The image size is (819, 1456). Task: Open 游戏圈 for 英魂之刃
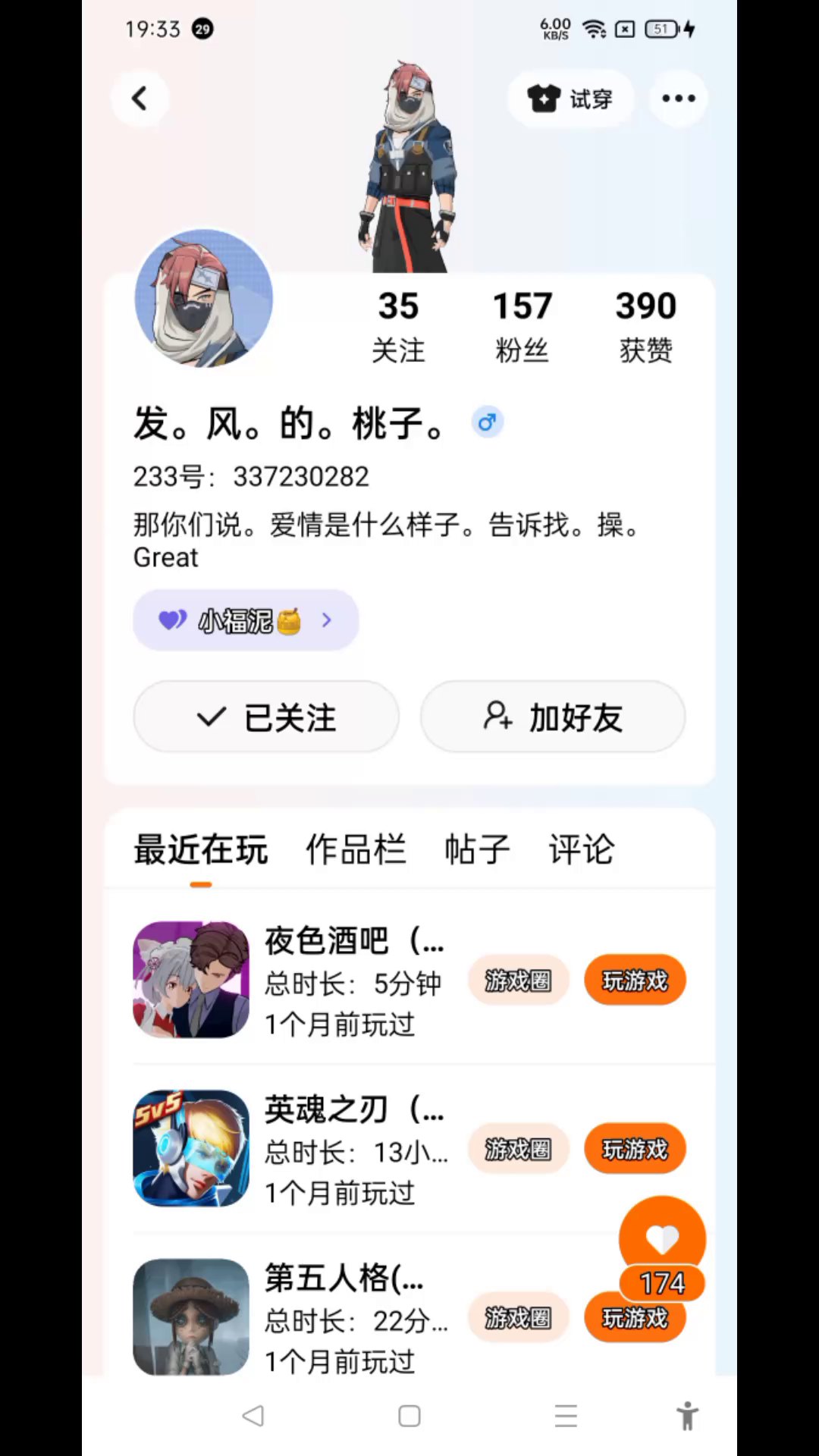518,1149
